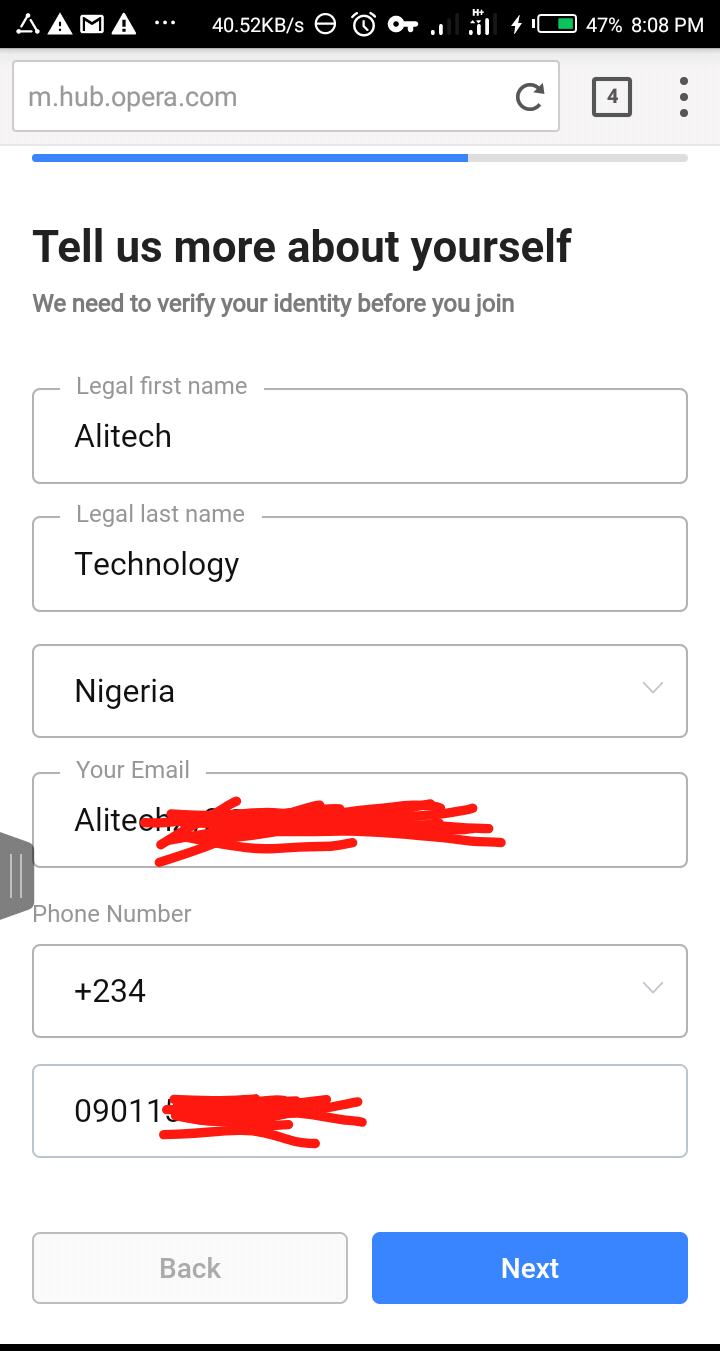Screen dimensions: 720x1351
Task: Expand the collapsed sidebar handle on left edge
Action: click(14, 875)
